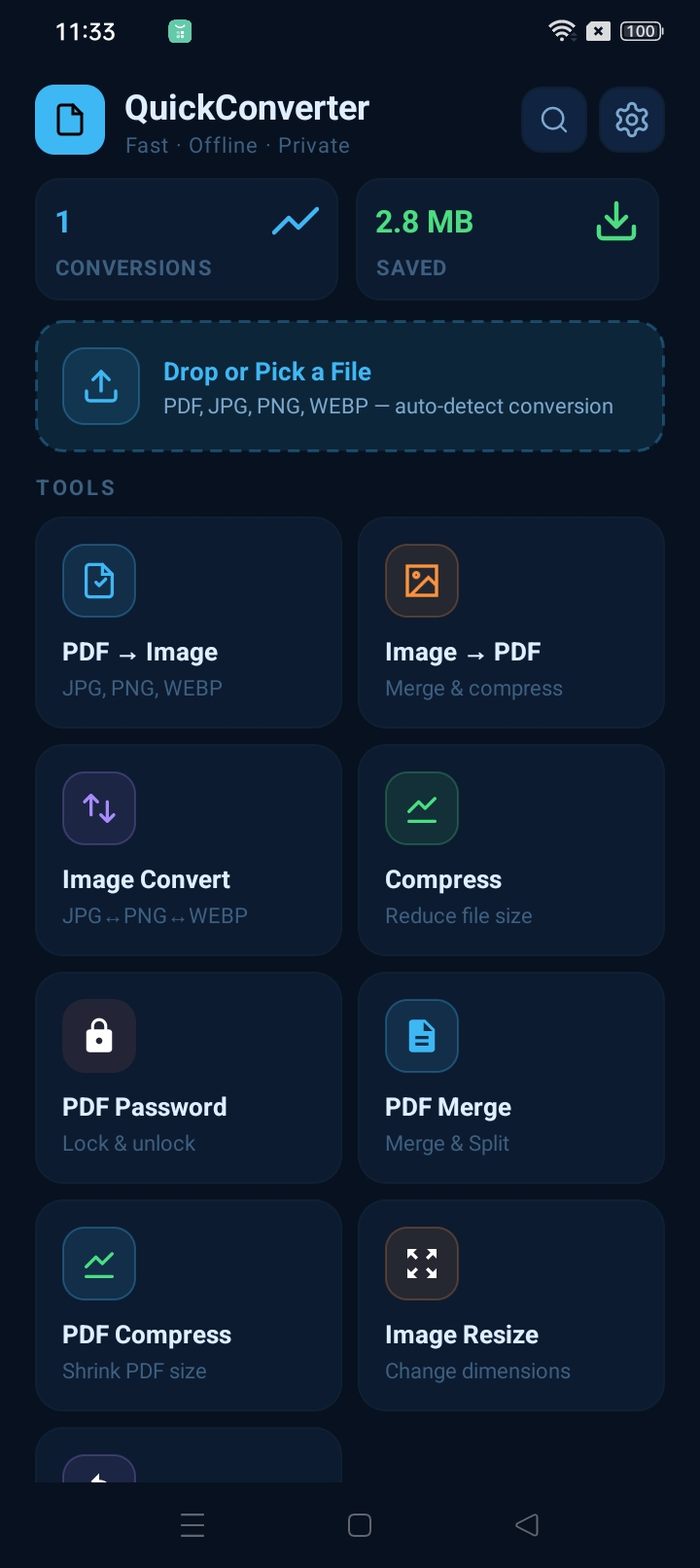Go back using system back button
The image size is (700, 1568).
(x=527, y=1525)
